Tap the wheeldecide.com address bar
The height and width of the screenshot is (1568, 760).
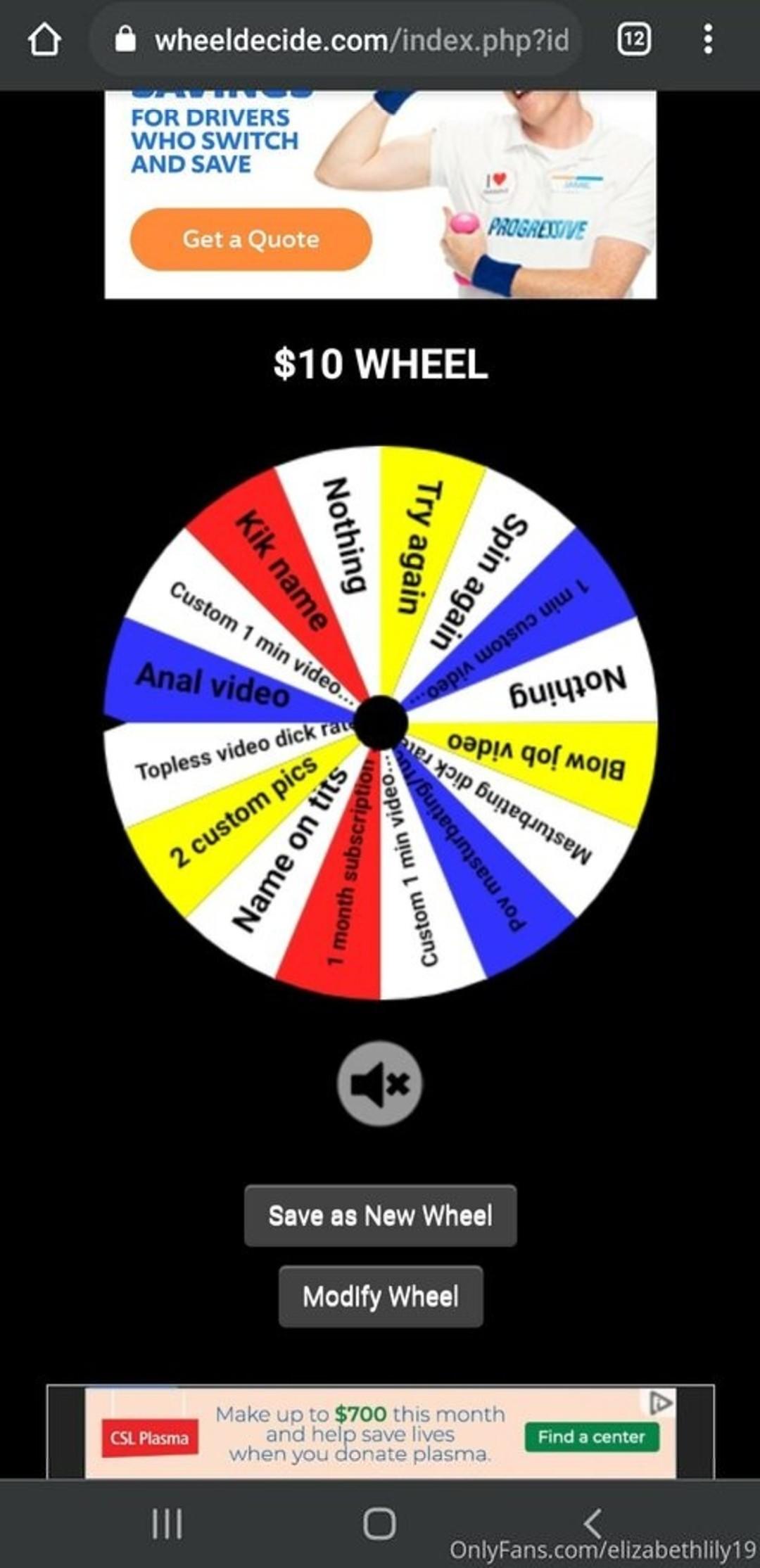[x=337, y=40]
